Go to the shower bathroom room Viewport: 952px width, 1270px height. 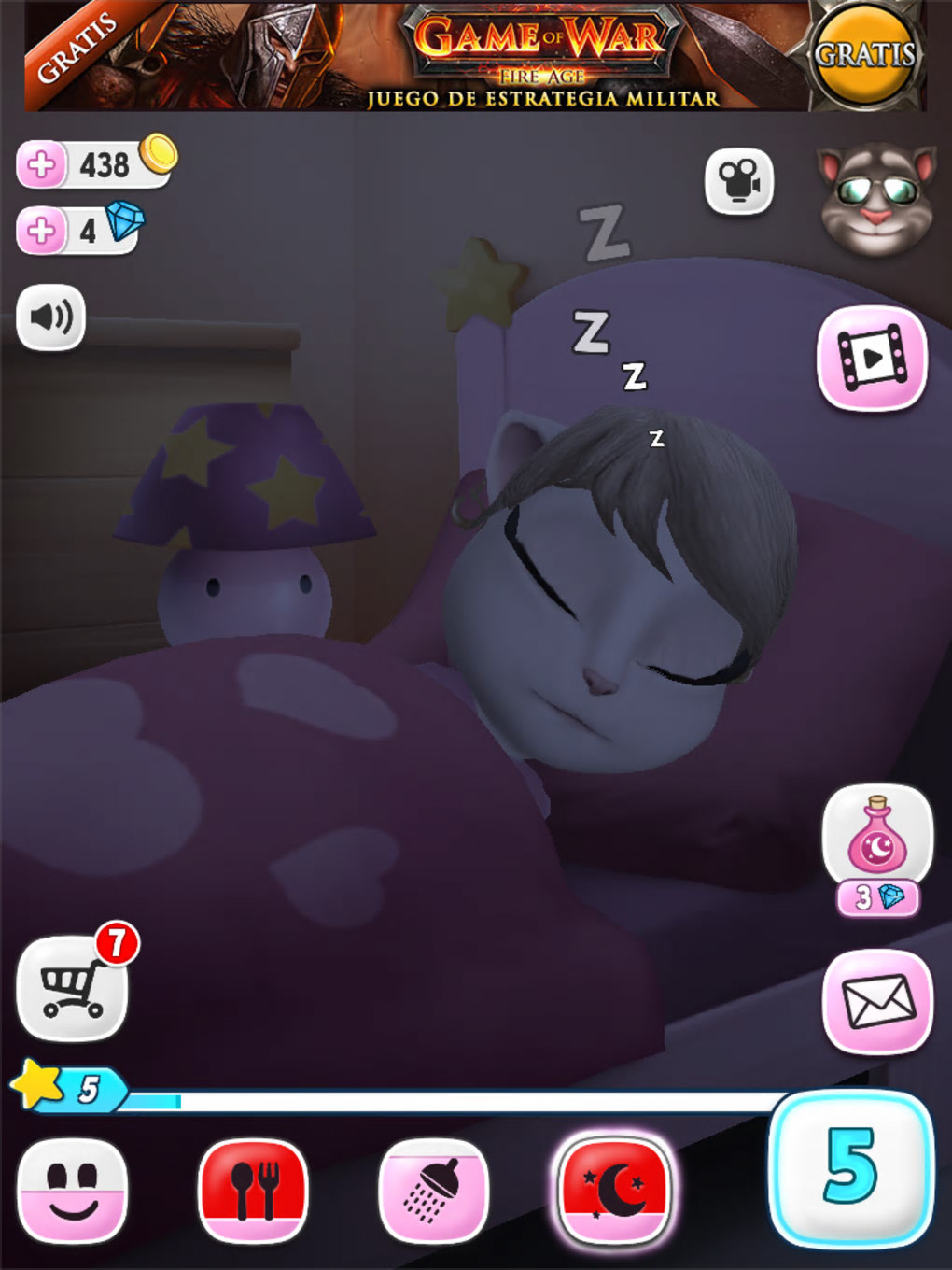pyautogui.click(x=432, y=1191)
